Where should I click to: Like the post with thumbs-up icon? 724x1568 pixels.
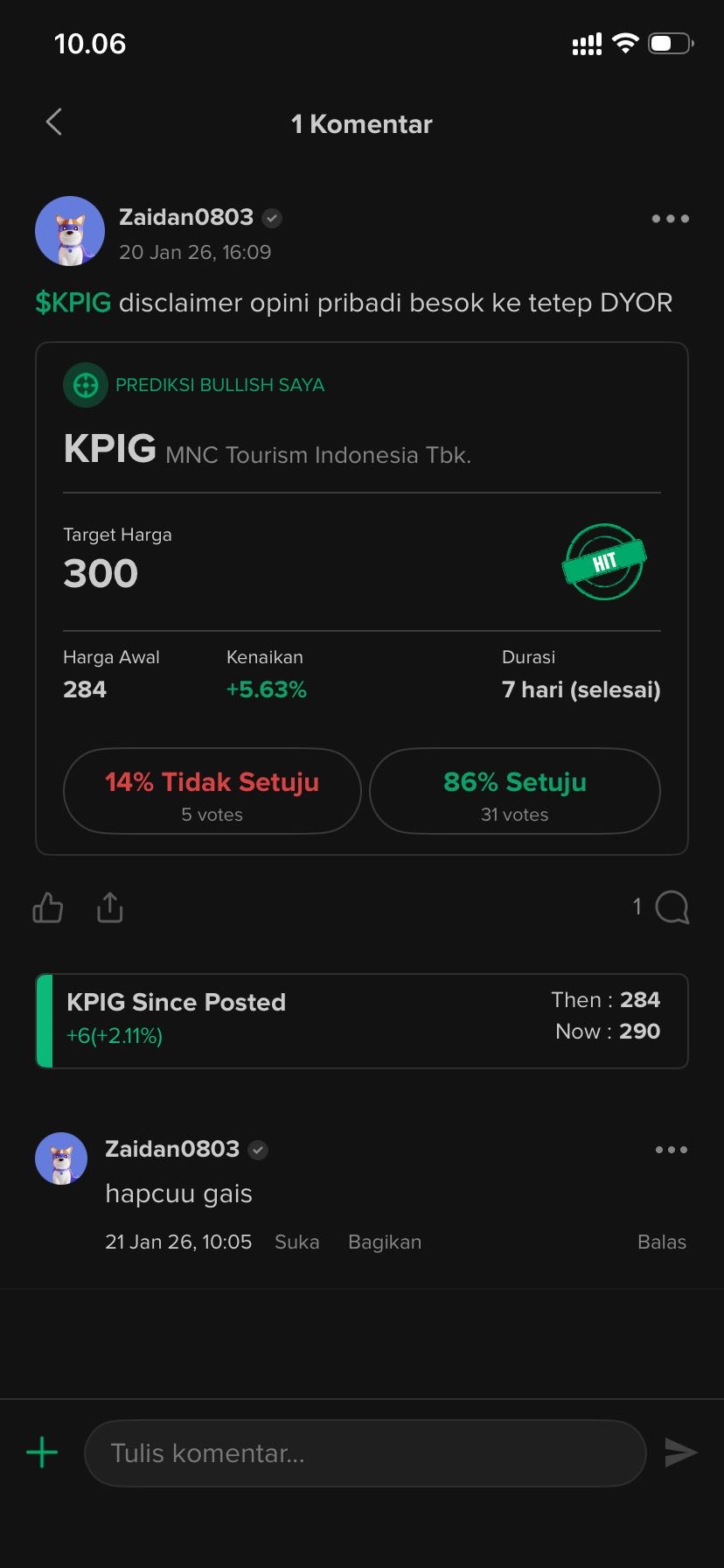[x=48, y=908]
